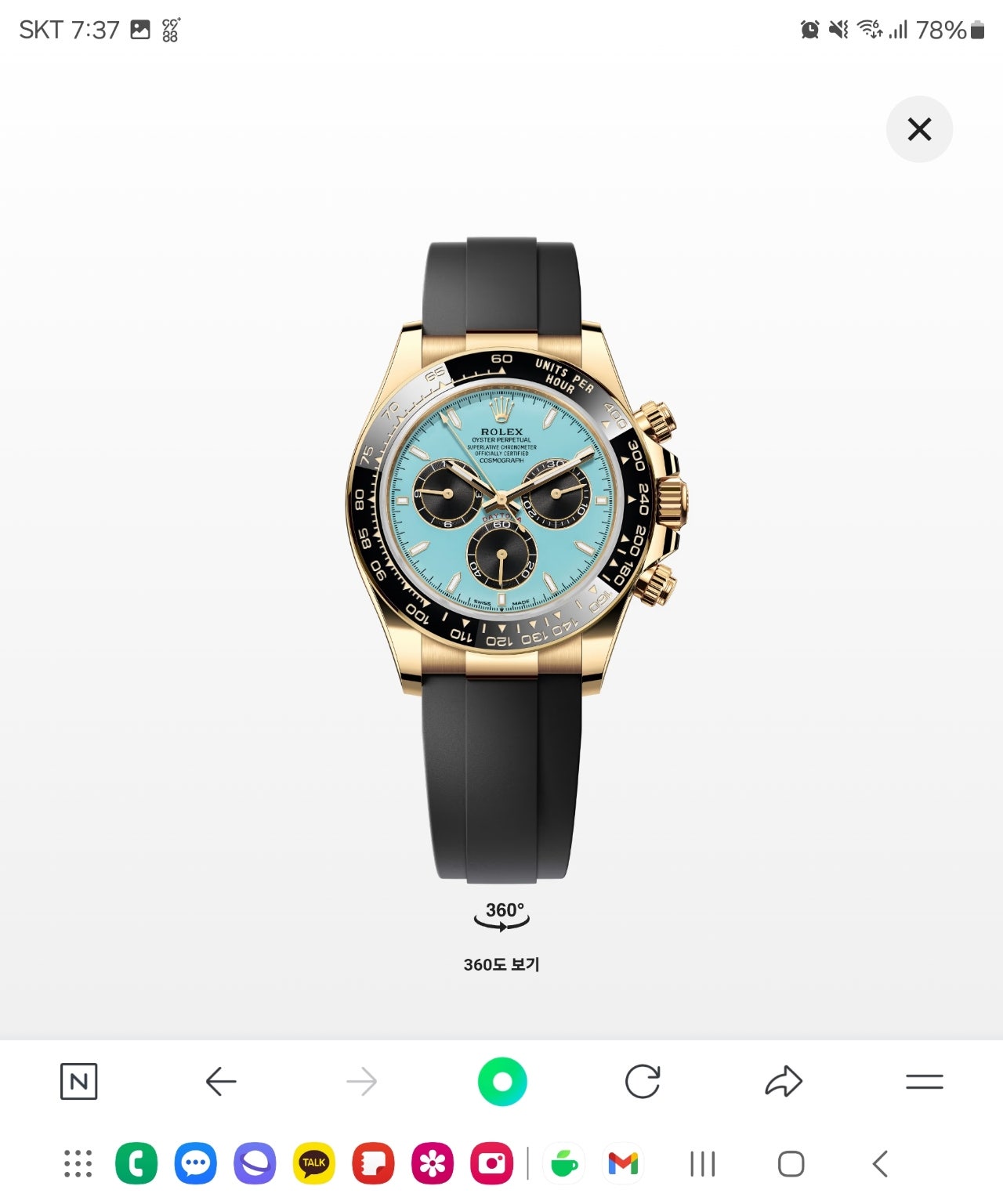Open the pink Camera app
Screen dimensions: 1003x1204
point(491,1164)
